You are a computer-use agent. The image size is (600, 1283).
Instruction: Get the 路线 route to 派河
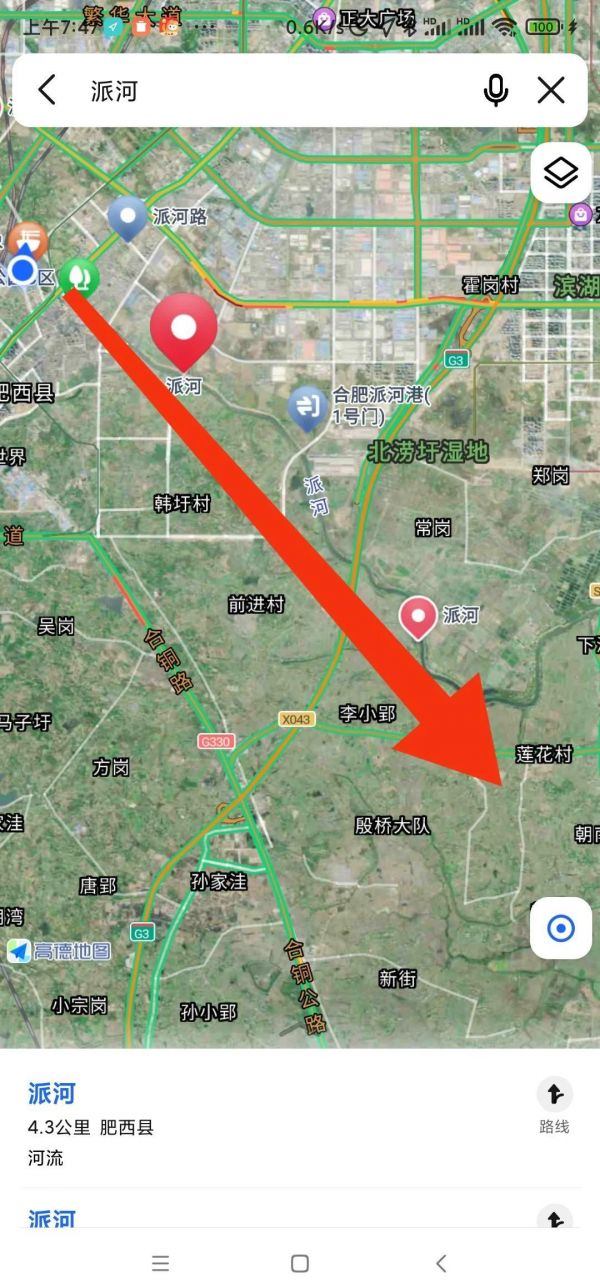(554, 1105)
